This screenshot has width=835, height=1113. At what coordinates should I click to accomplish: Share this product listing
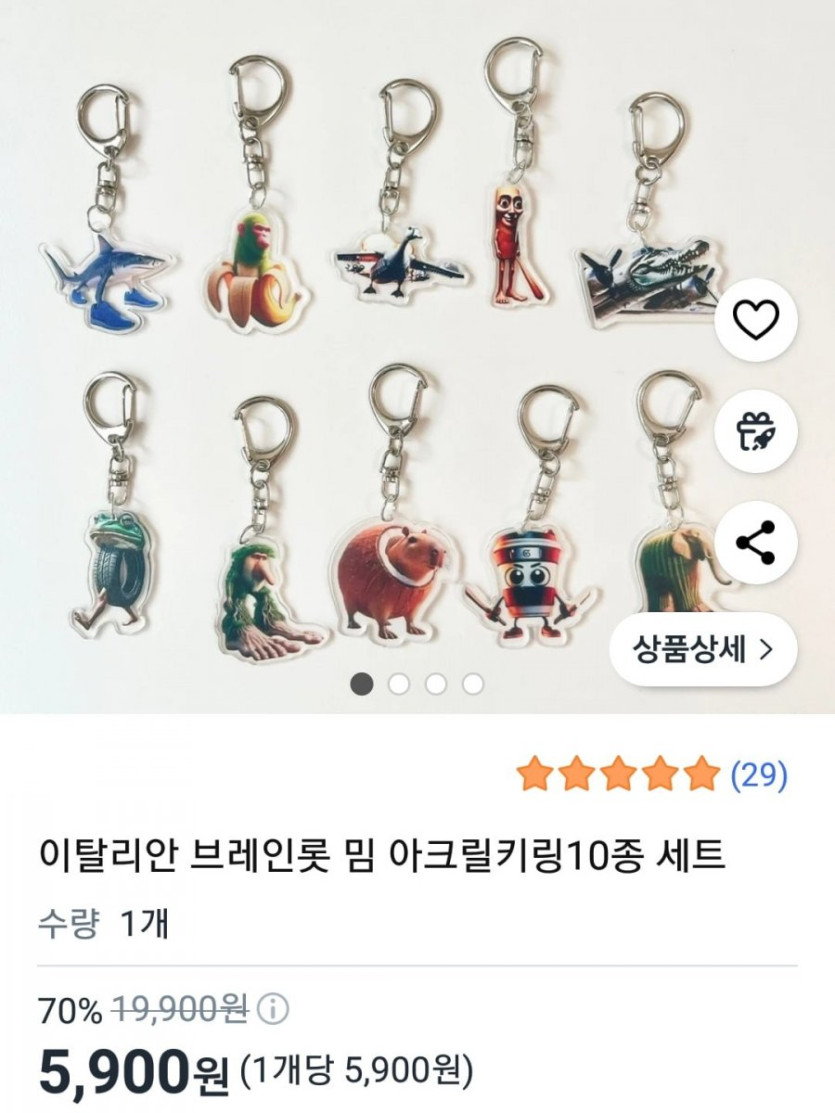coord(756,542)
